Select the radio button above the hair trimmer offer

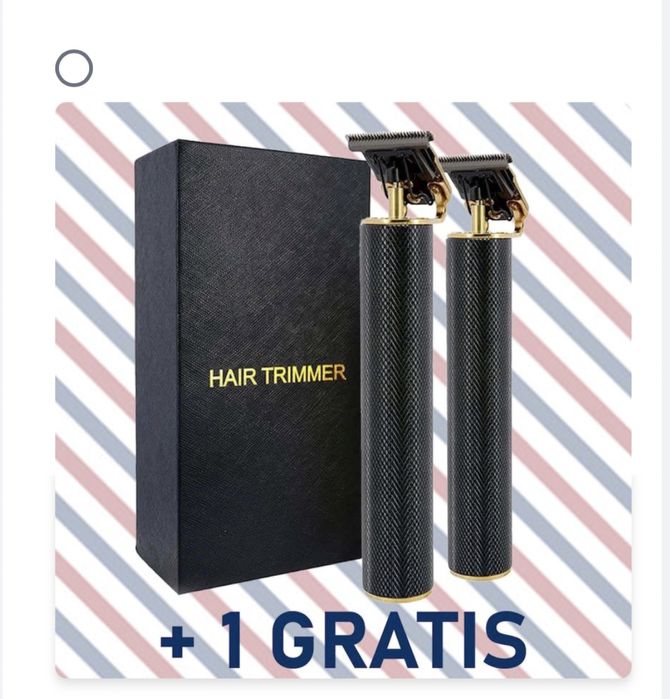tap(74, 68)
